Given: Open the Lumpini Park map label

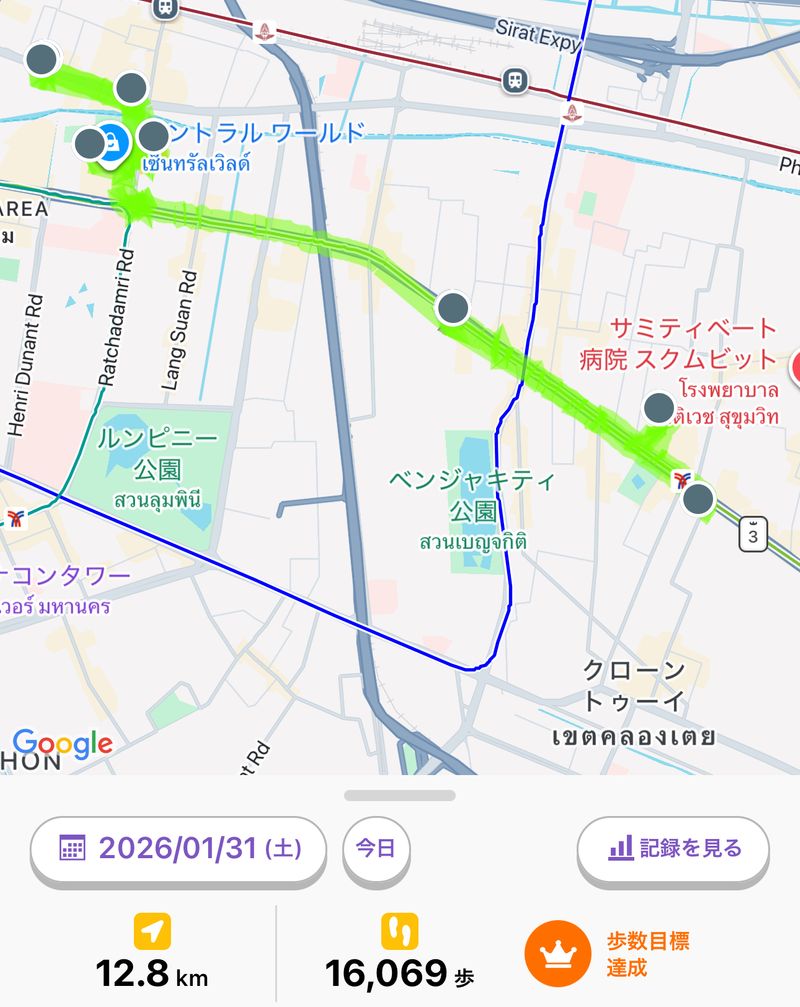Looking at the screenshot, I should (x=156, y=452).
